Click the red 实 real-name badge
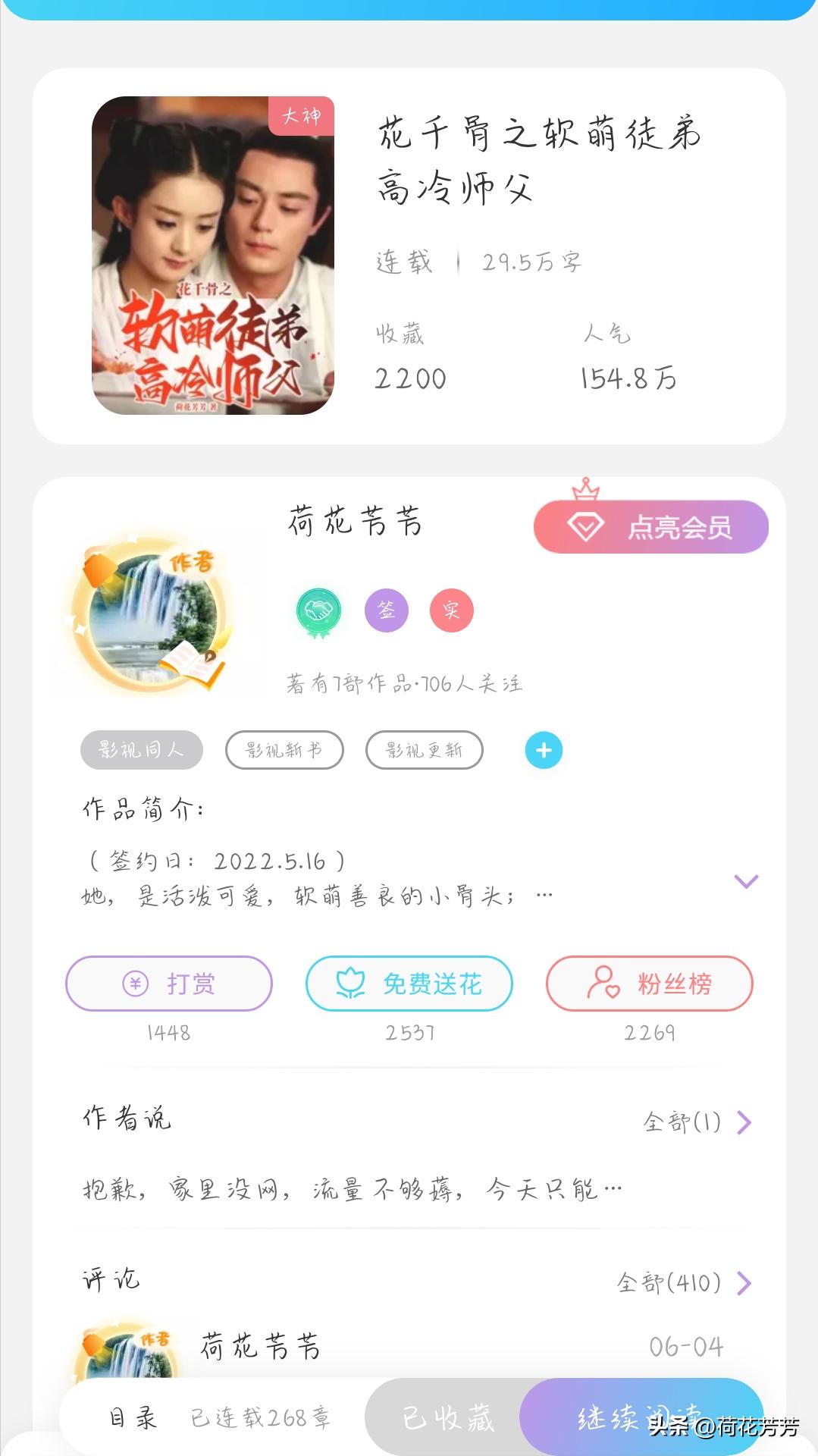This screenshot has height=1456, width=818. 451,610
